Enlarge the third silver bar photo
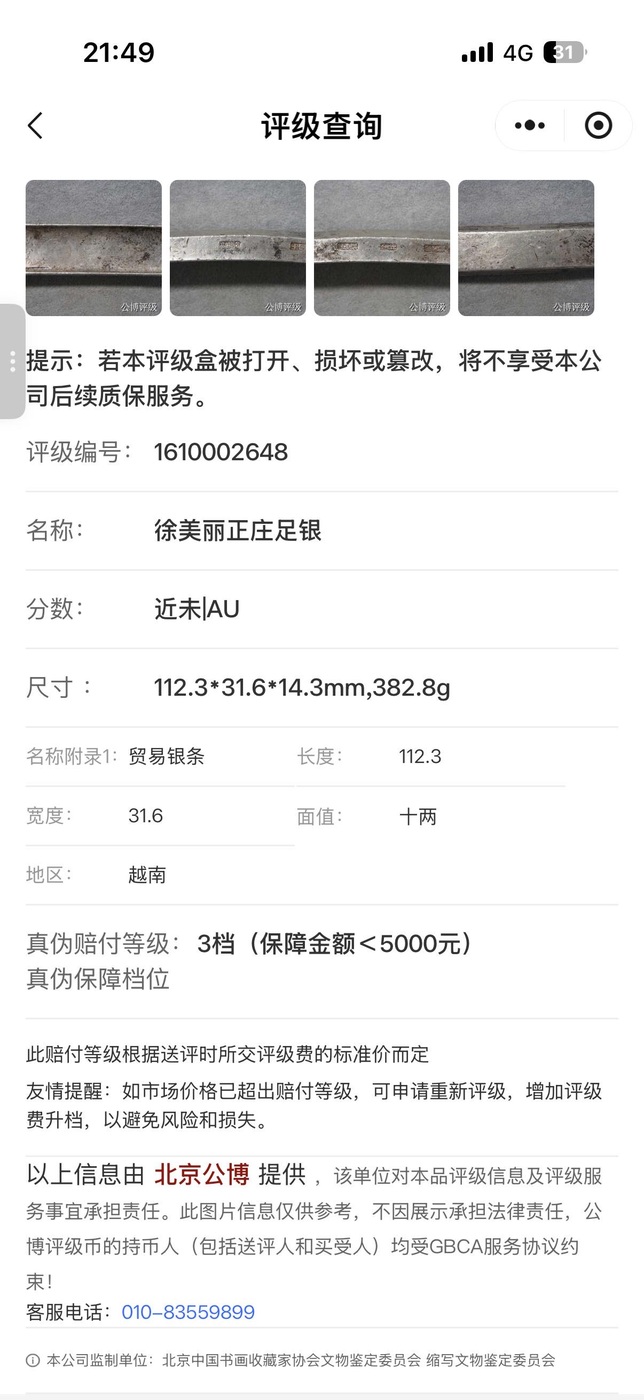Image resolution: width=644 pixels, height=1400 pixels. [382, 248]
